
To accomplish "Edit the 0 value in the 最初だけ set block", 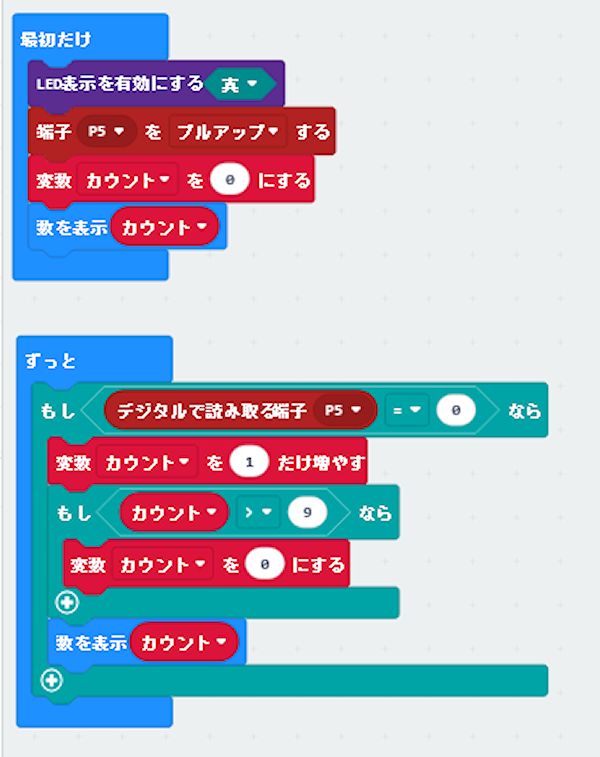I will pyautogui.click(x=229, y=181).
